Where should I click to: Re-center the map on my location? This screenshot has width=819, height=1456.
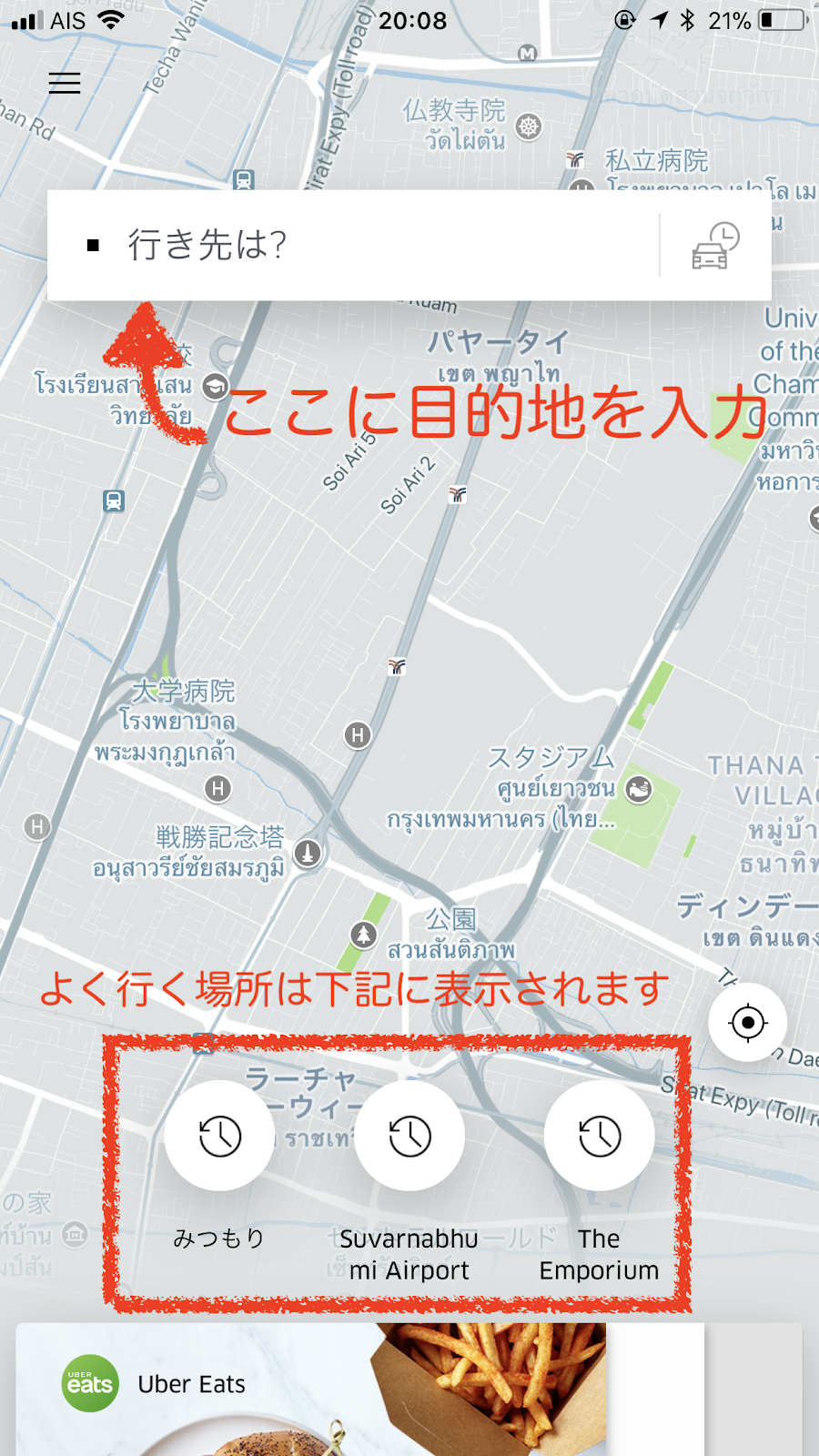(x=747, y=1023)
